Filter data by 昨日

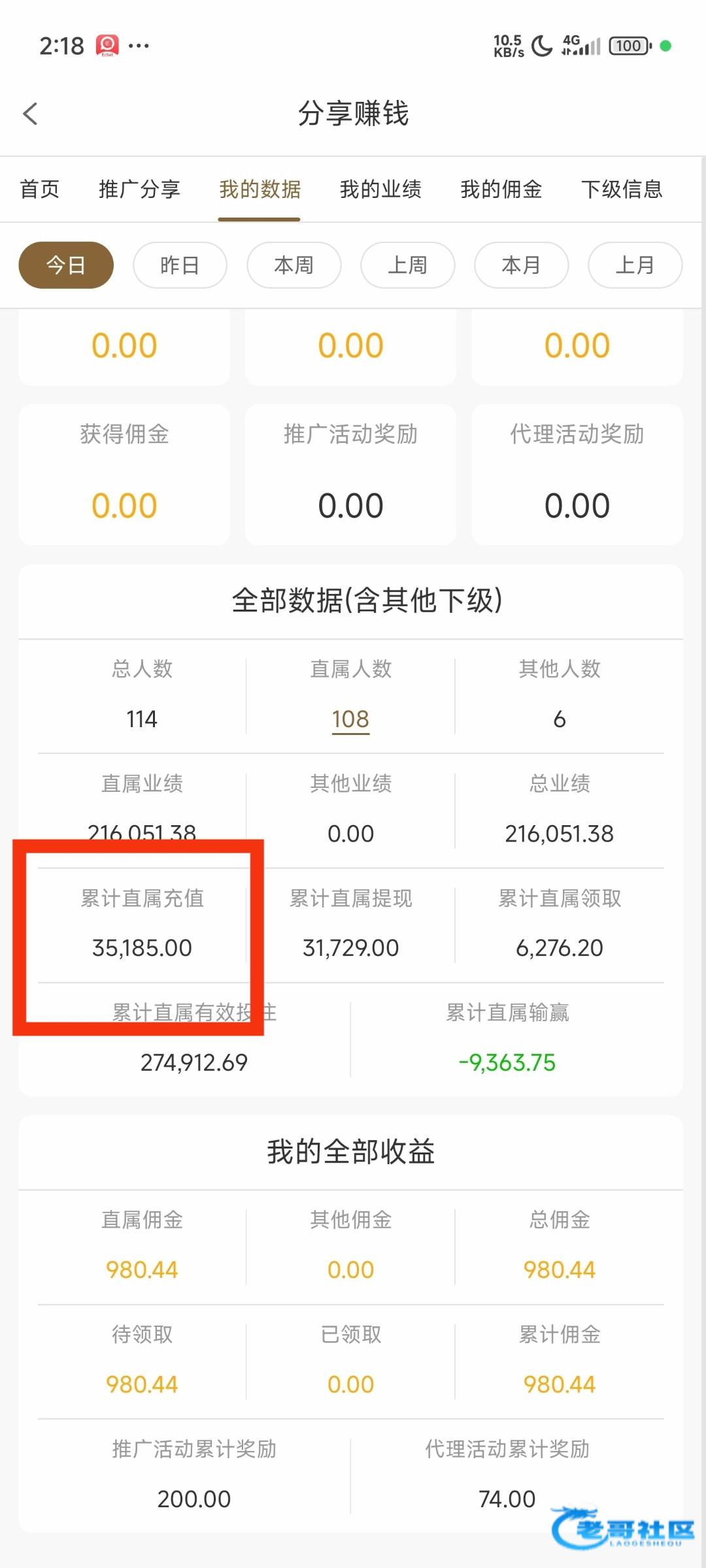180,265
